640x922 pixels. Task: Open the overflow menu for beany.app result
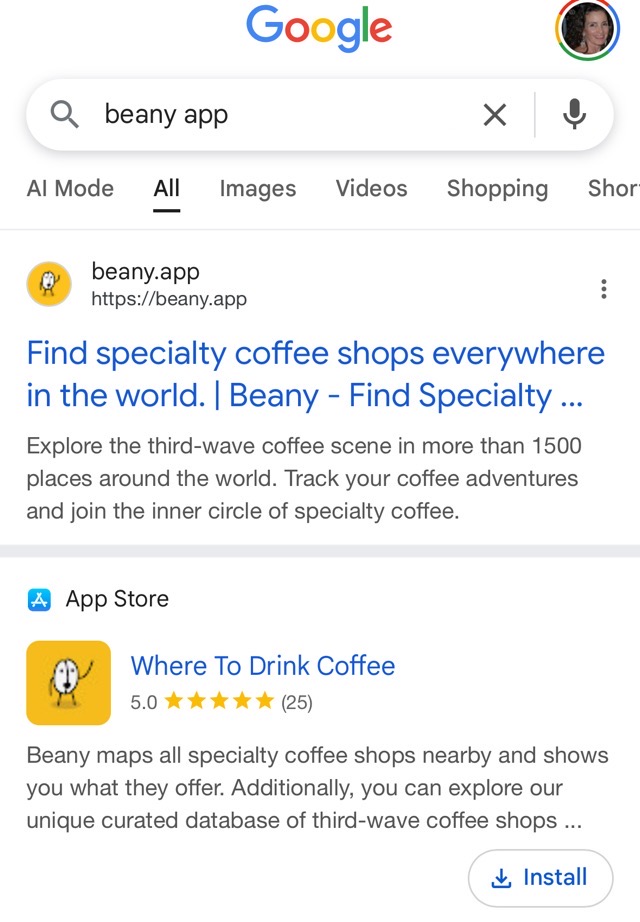click(x=603, y=289)
